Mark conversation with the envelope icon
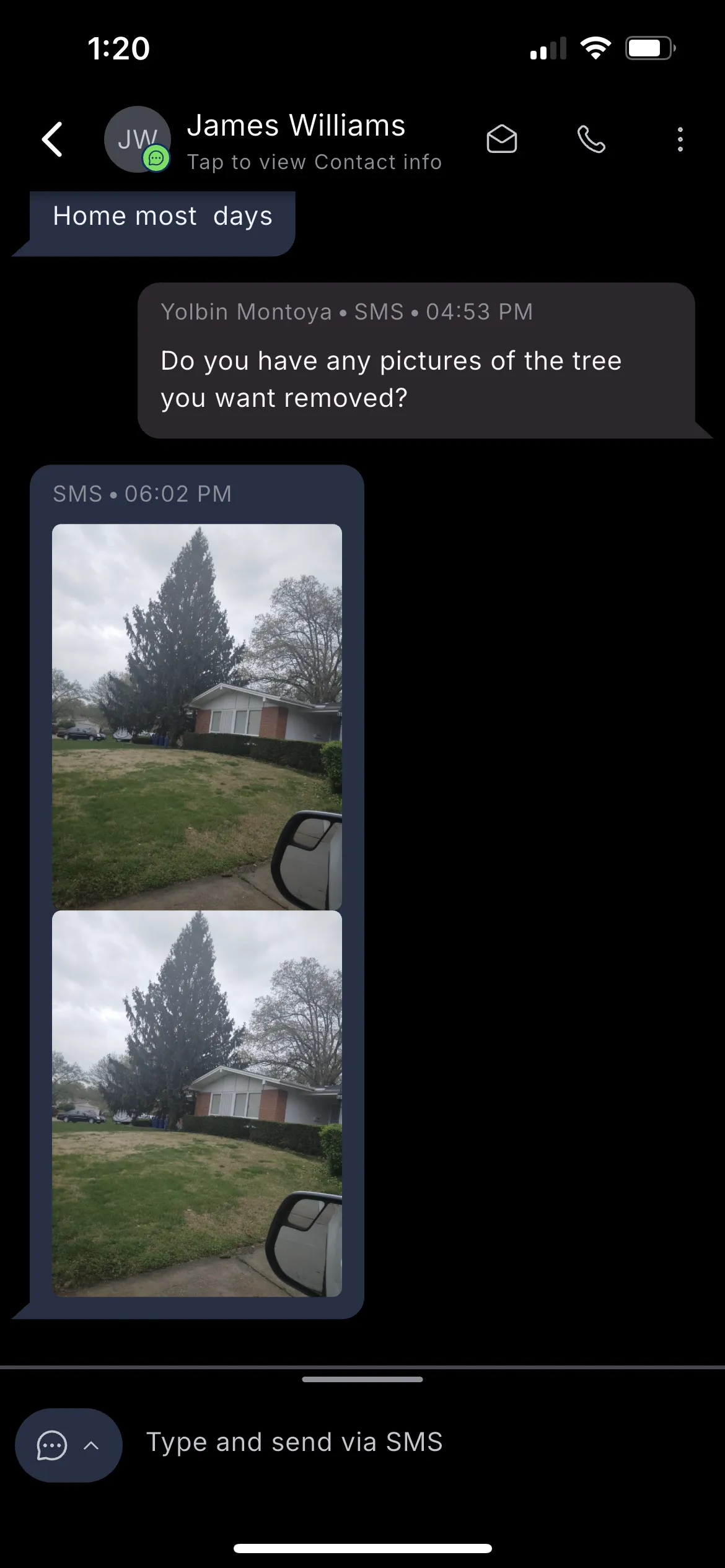725x1568 pixels. 501,139
